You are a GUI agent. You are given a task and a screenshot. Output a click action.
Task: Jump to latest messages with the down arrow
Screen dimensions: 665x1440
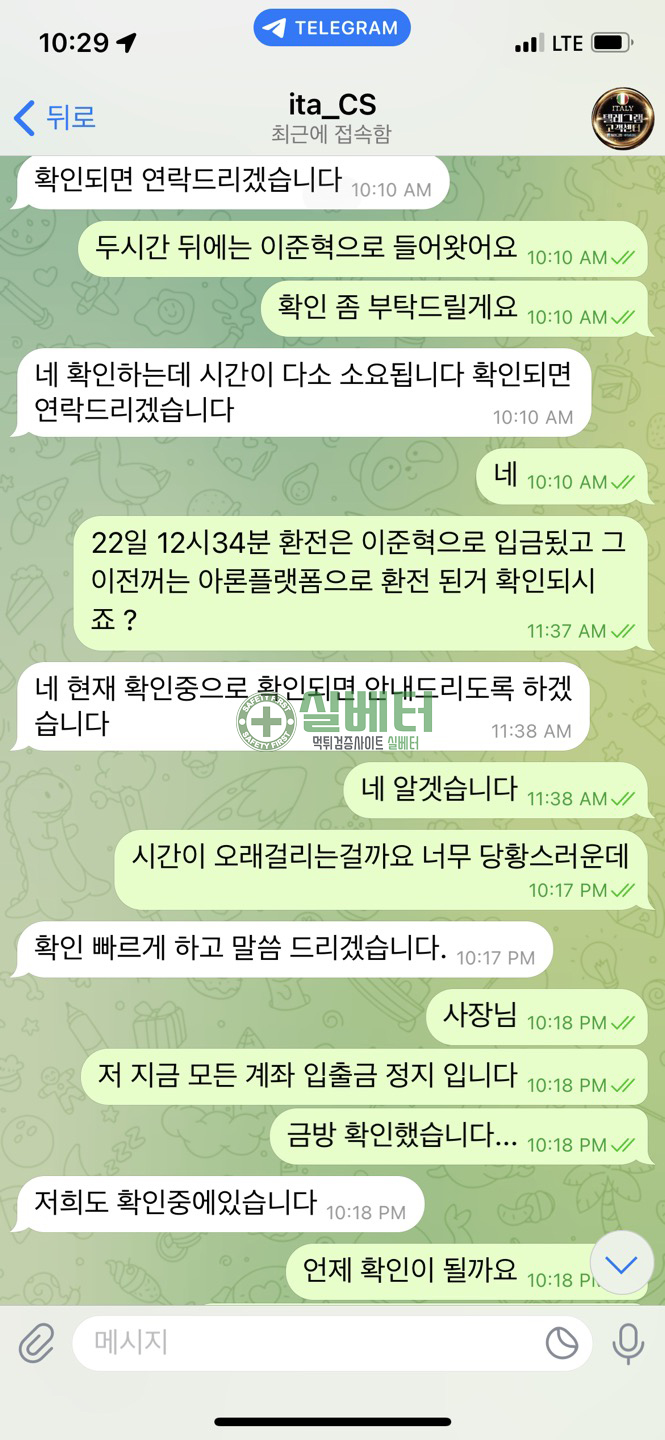pos(621,1266)
